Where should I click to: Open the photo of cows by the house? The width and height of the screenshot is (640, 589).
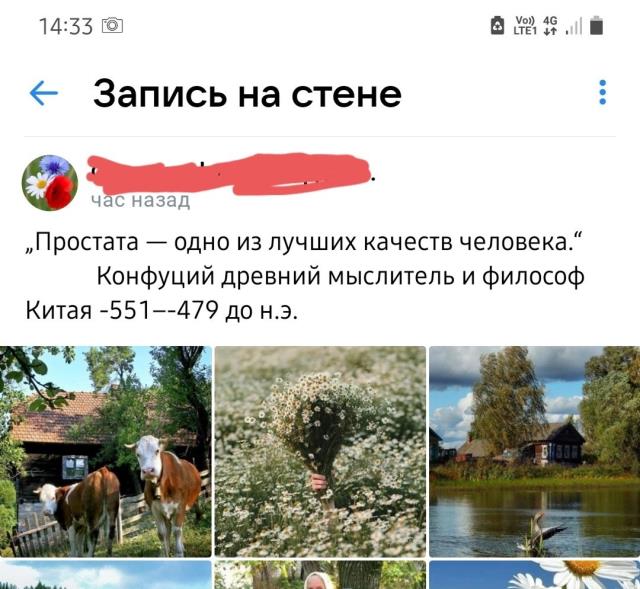[x=106, y=450]
